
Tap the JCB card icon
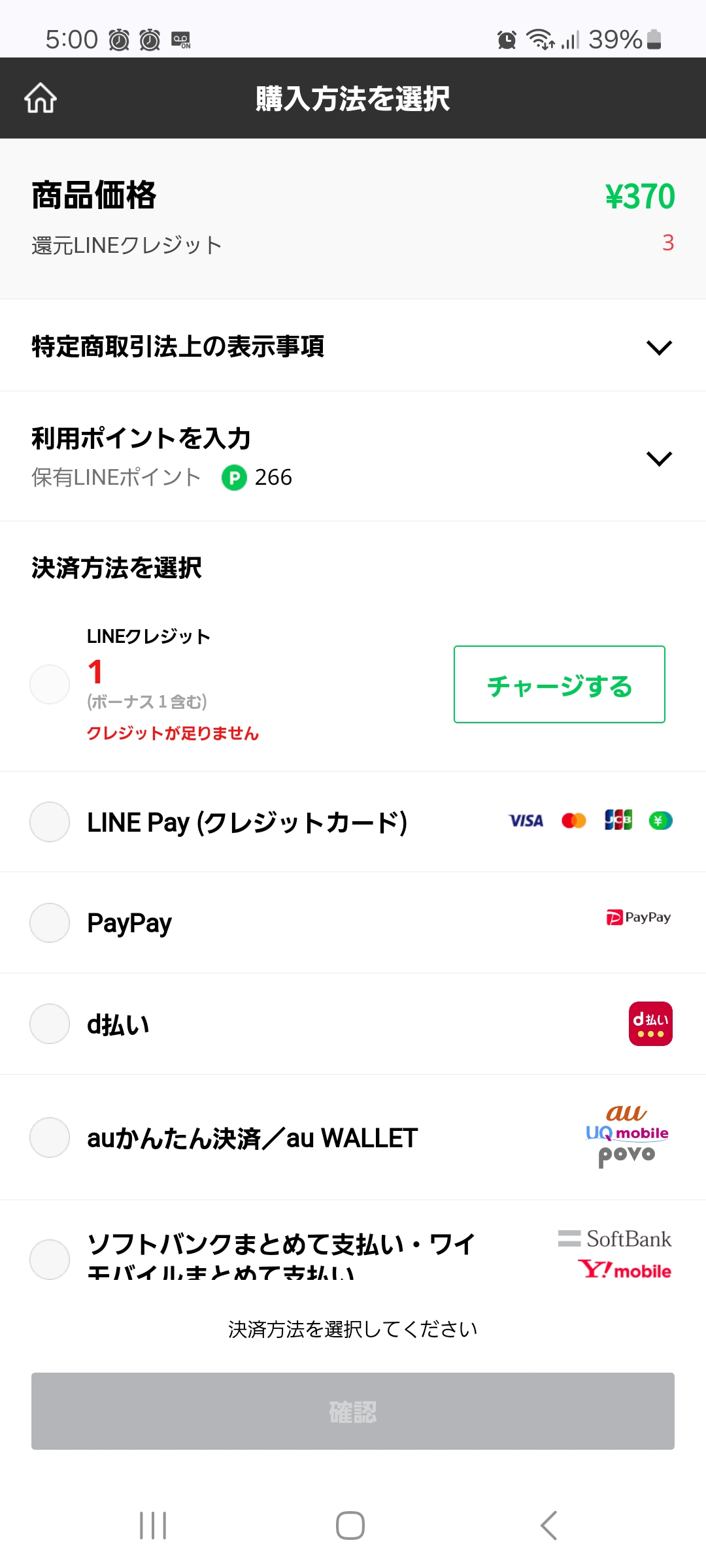coord(619,821)
